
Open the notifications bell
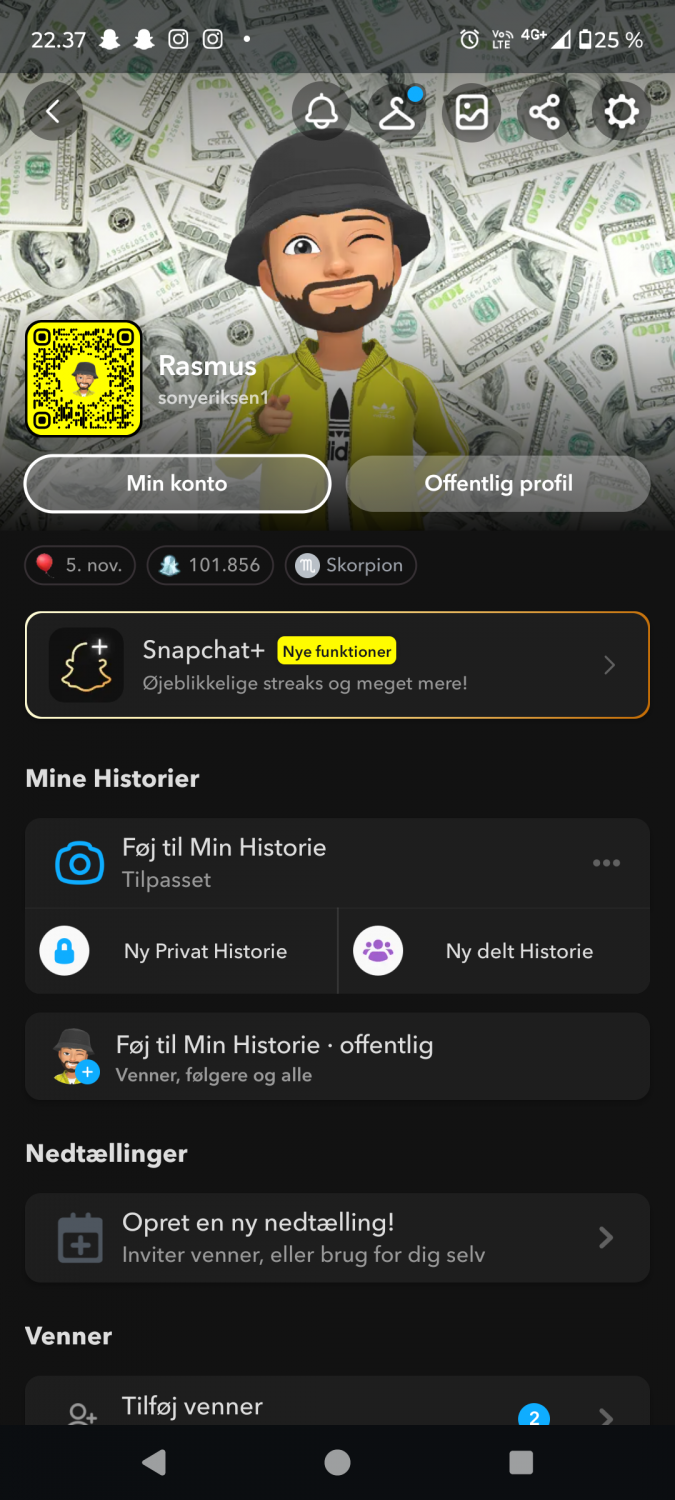click(x=321, y=112)
